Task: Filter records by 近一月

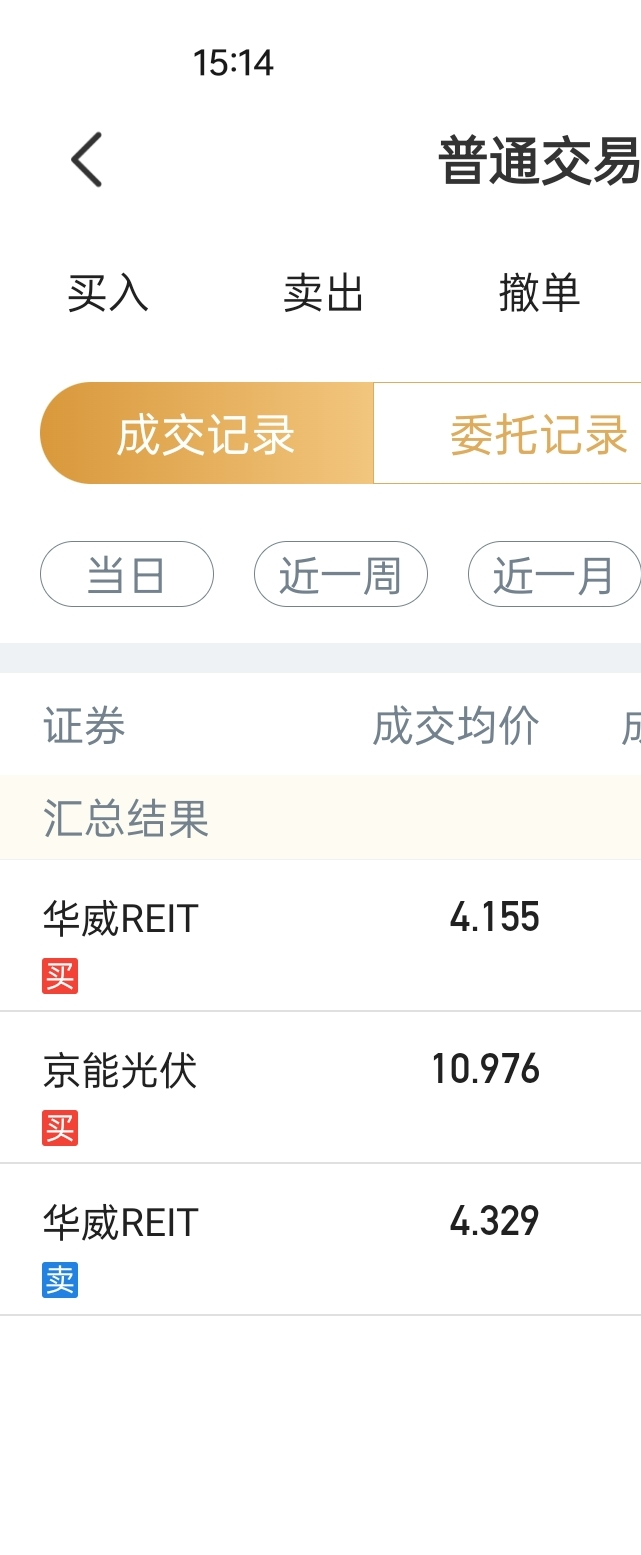Action: point(553,575)
